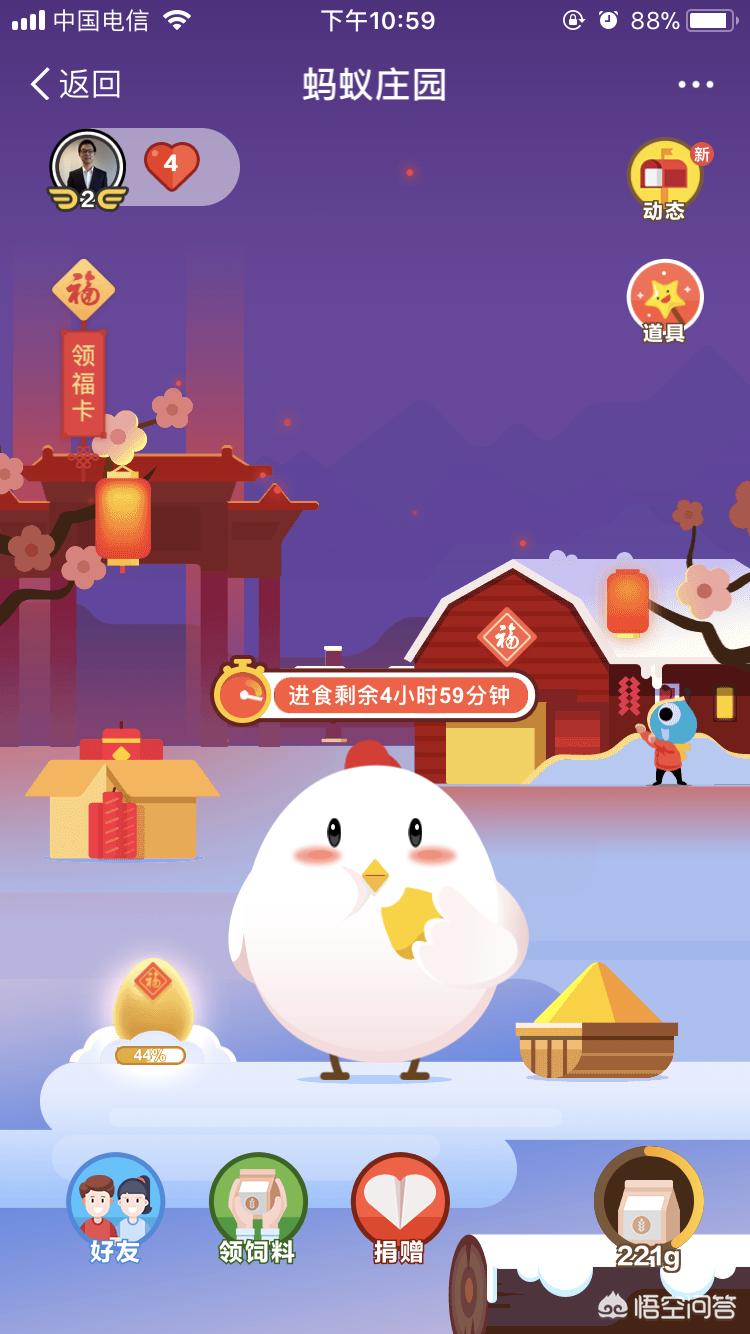Tap the feeding countdown timer bubble
The image size is (750, 1334).
375,694
